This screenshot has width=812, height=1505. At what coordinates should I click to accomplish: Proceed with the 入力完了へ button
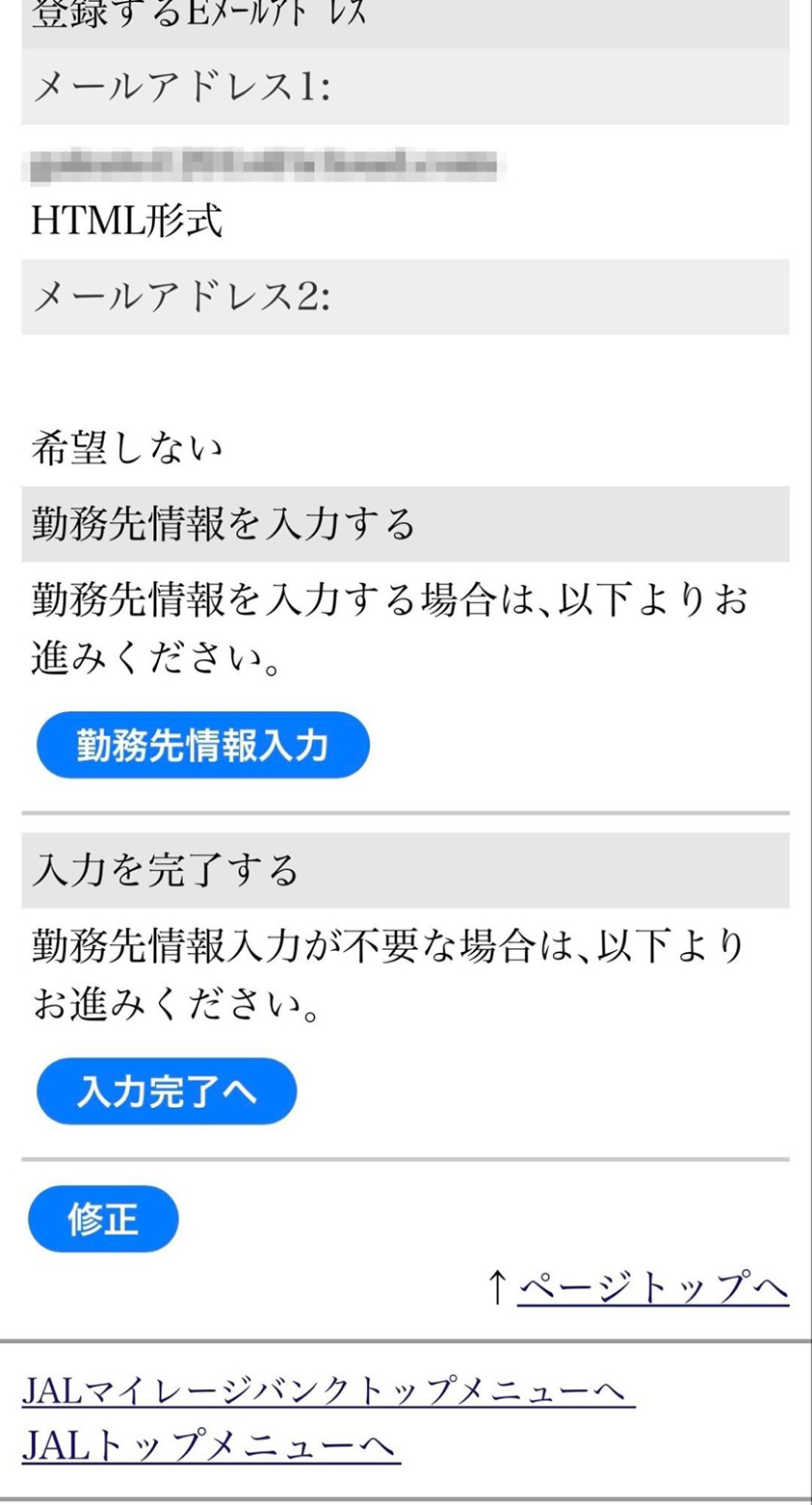pyautogui.click(x=167, y=1092)
